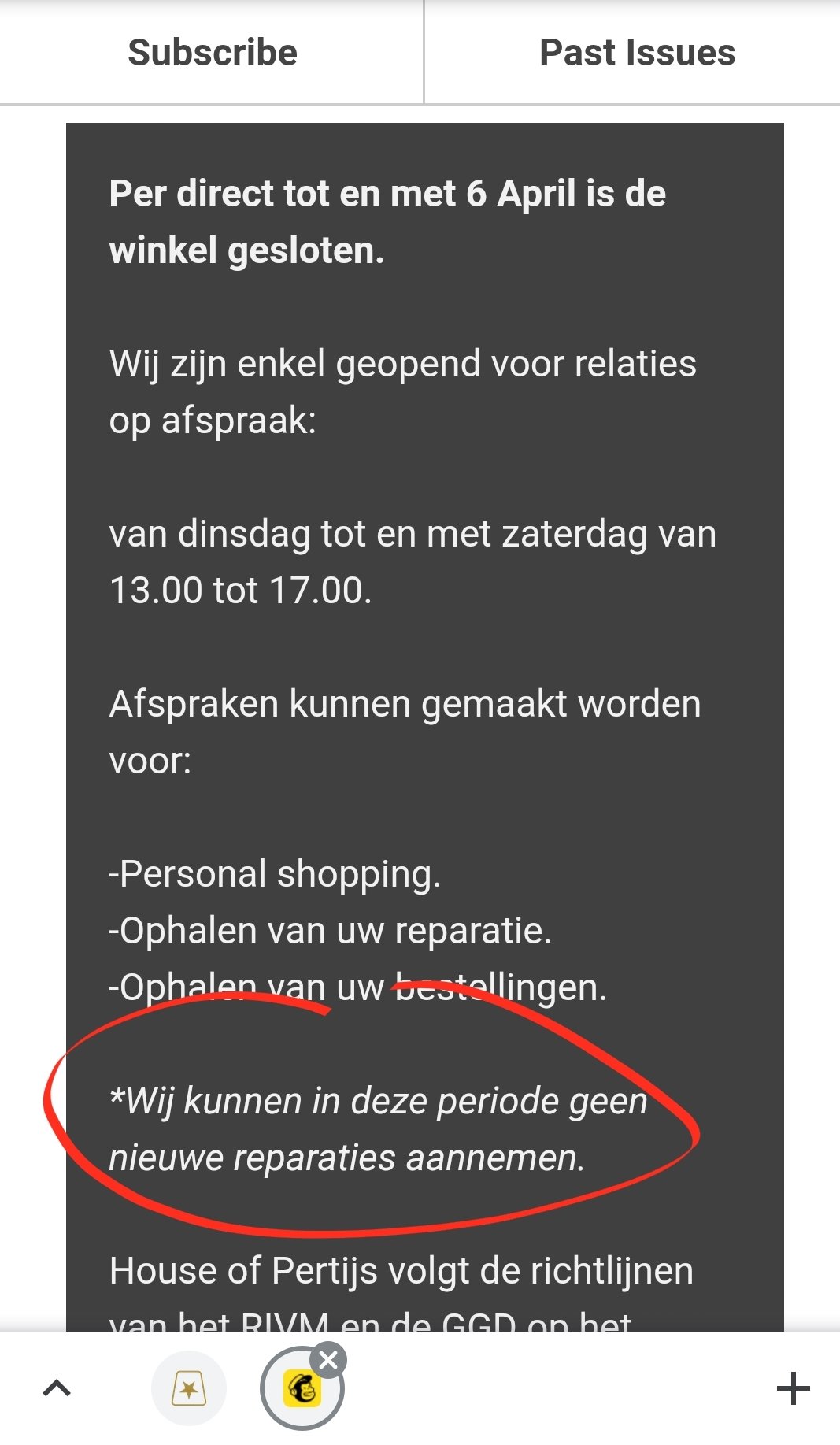Select the Mailchimp browser tab

(x=302, y=1388)
